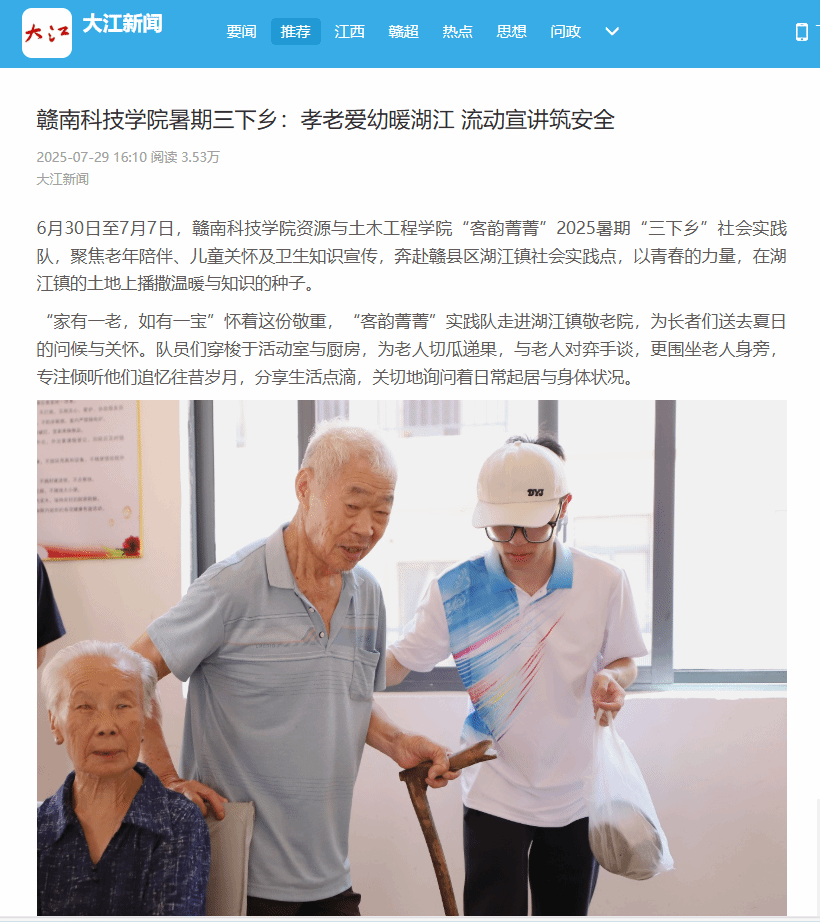Switch to the 热点 tab

pyautogui.click(x=458, y=32)
